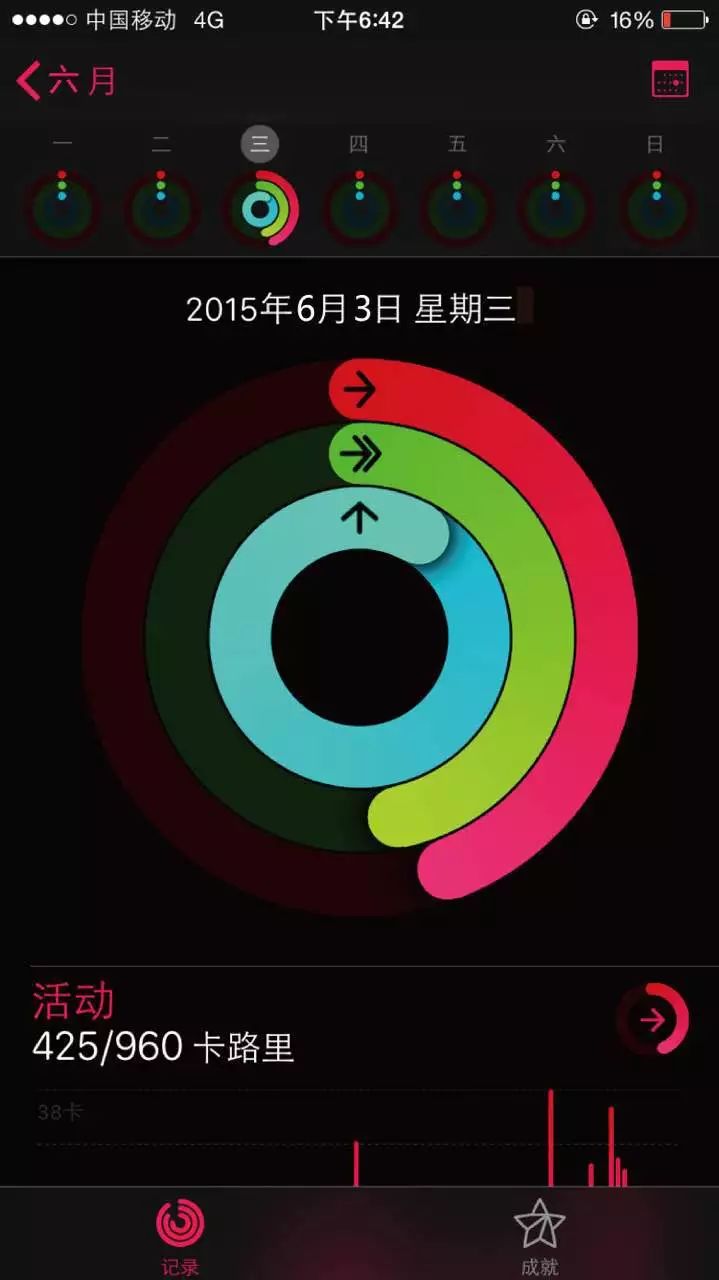Select Sunday (日) activity rings

tap(655, 208)
